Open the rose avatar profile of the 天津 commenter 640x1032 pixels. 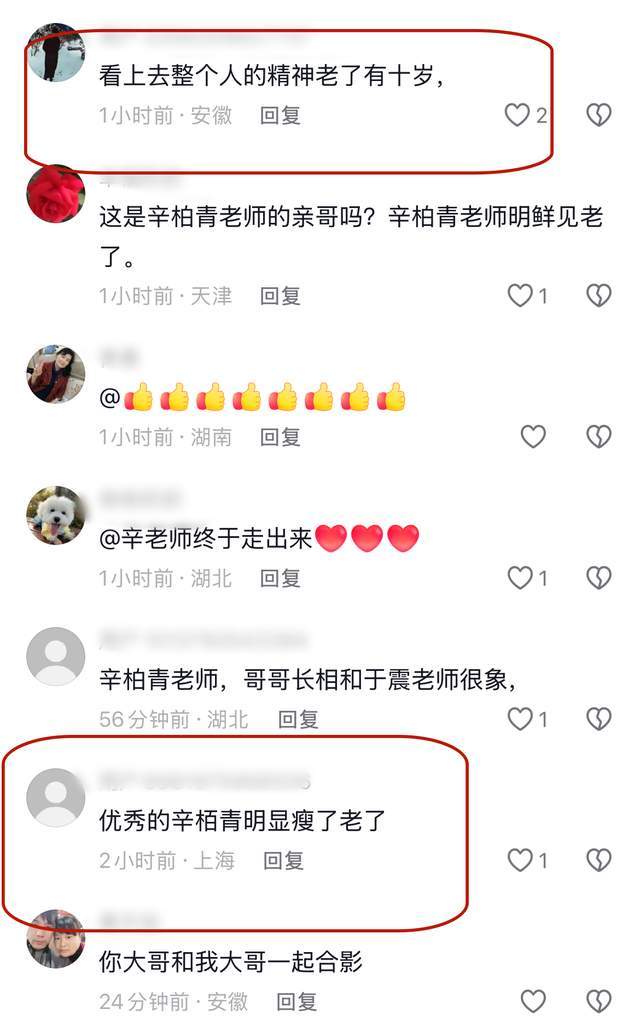point(55,193)
